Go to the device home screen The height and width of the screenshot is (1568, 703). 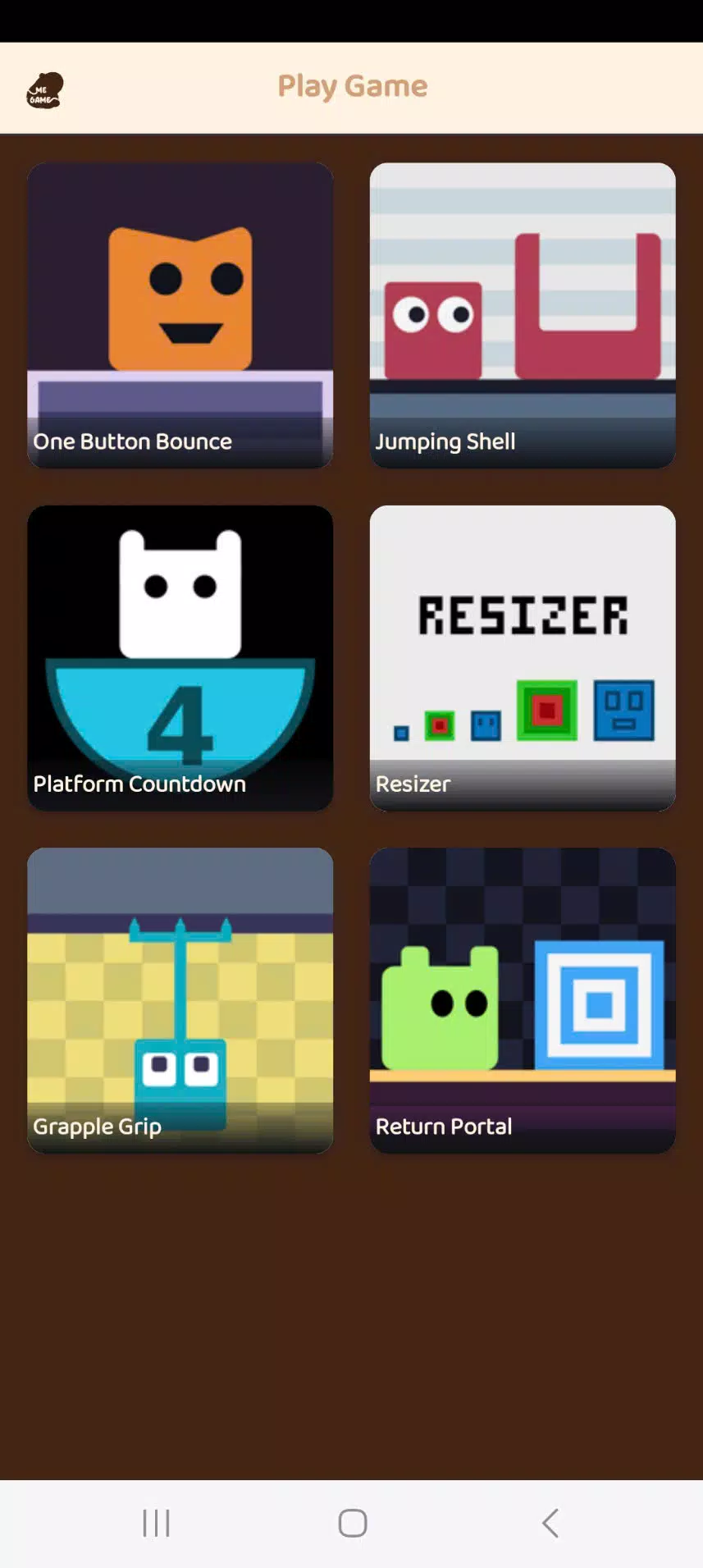pyautogui.click(x=352, y=1523)
